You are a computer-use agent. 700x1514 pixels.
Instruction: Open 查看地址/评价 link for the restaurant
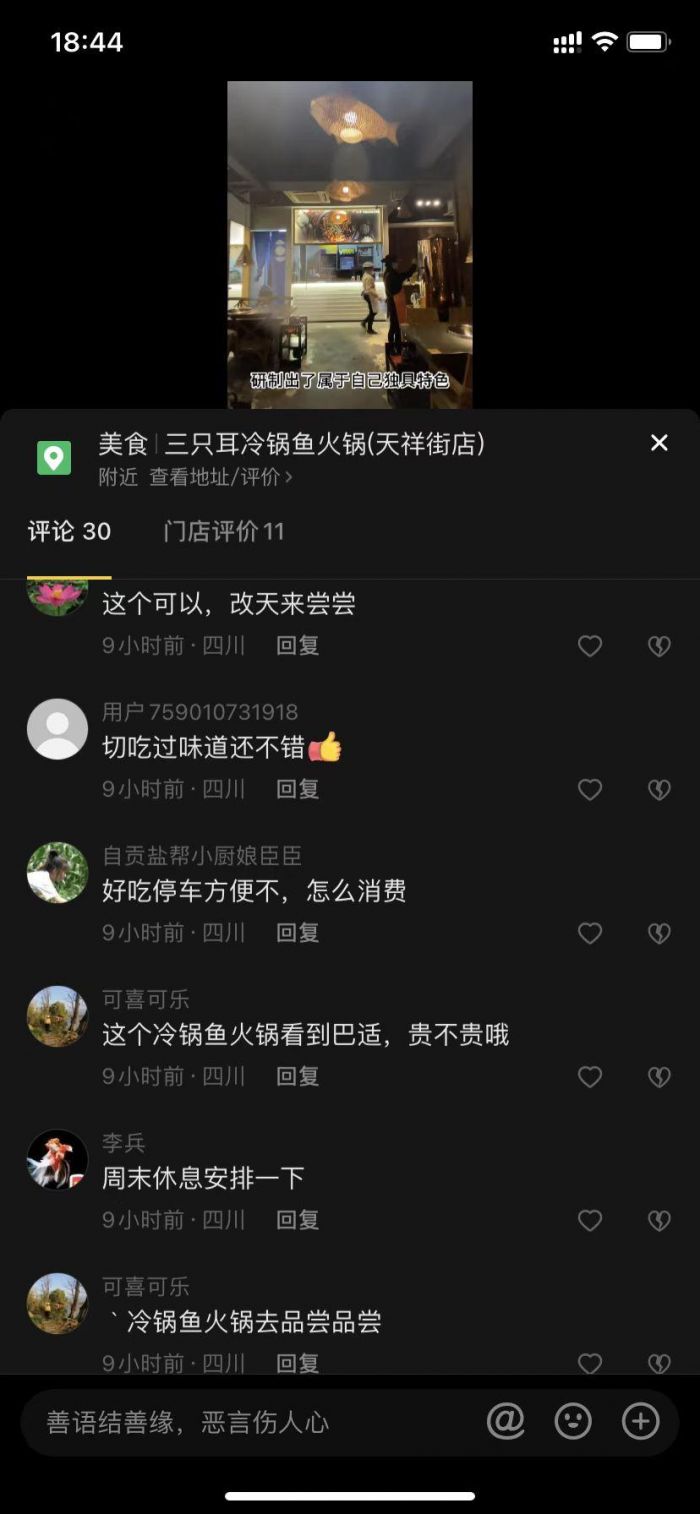pyautogui.click(x=220, y=477)
